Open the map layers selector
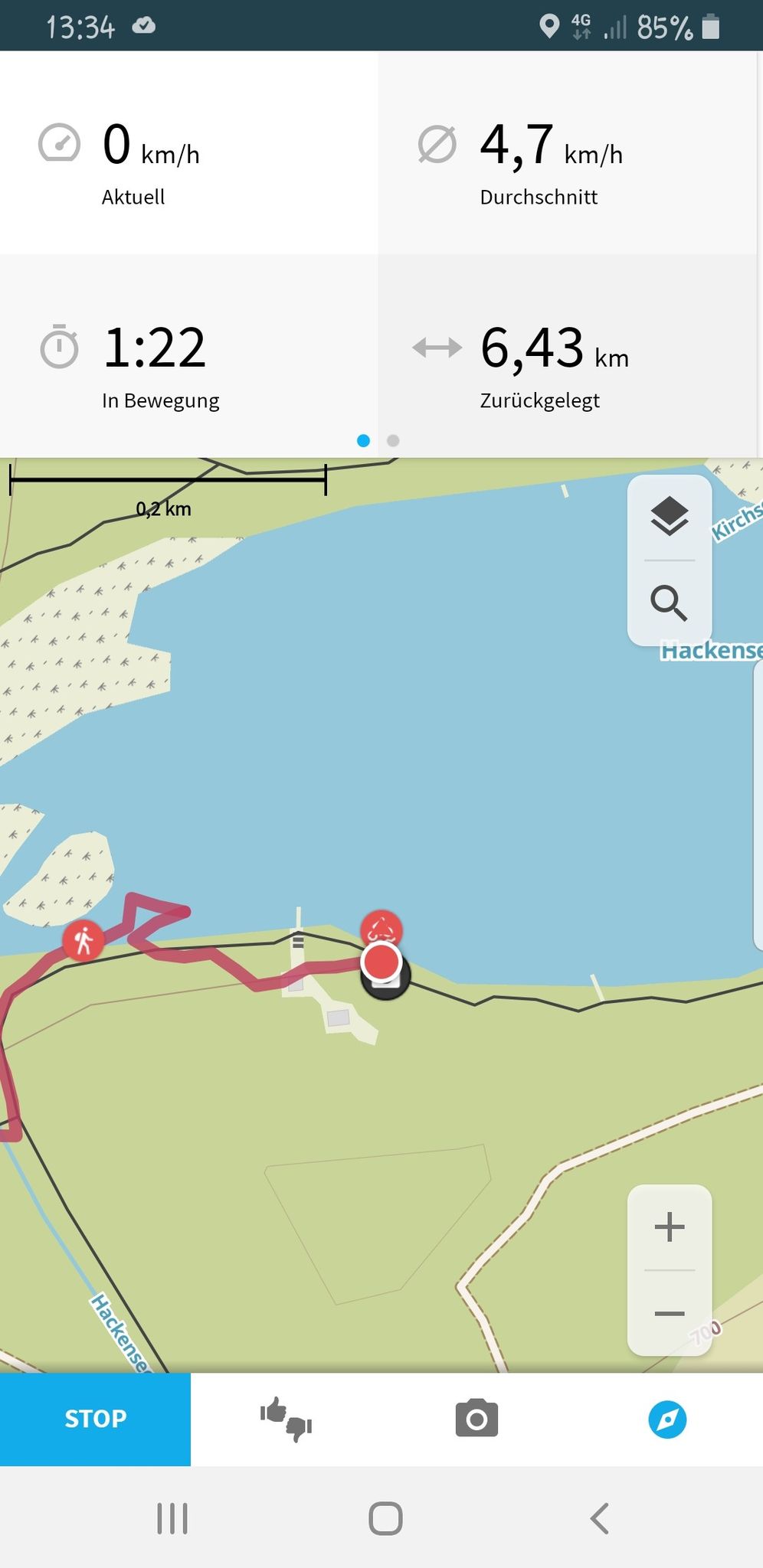Viewport: 763px width, 1568px height. (x=669, y=516)
